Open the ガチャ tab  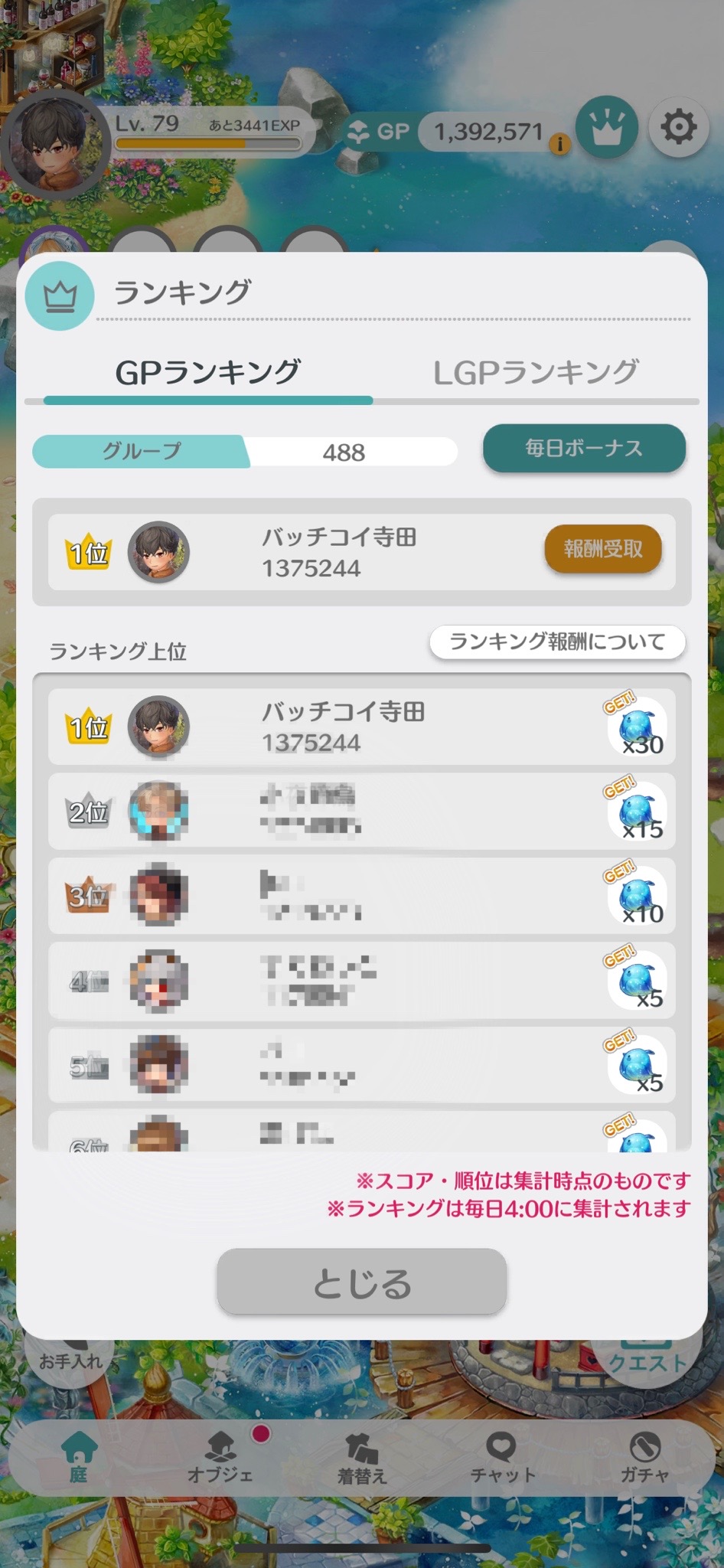[644, 1457]
